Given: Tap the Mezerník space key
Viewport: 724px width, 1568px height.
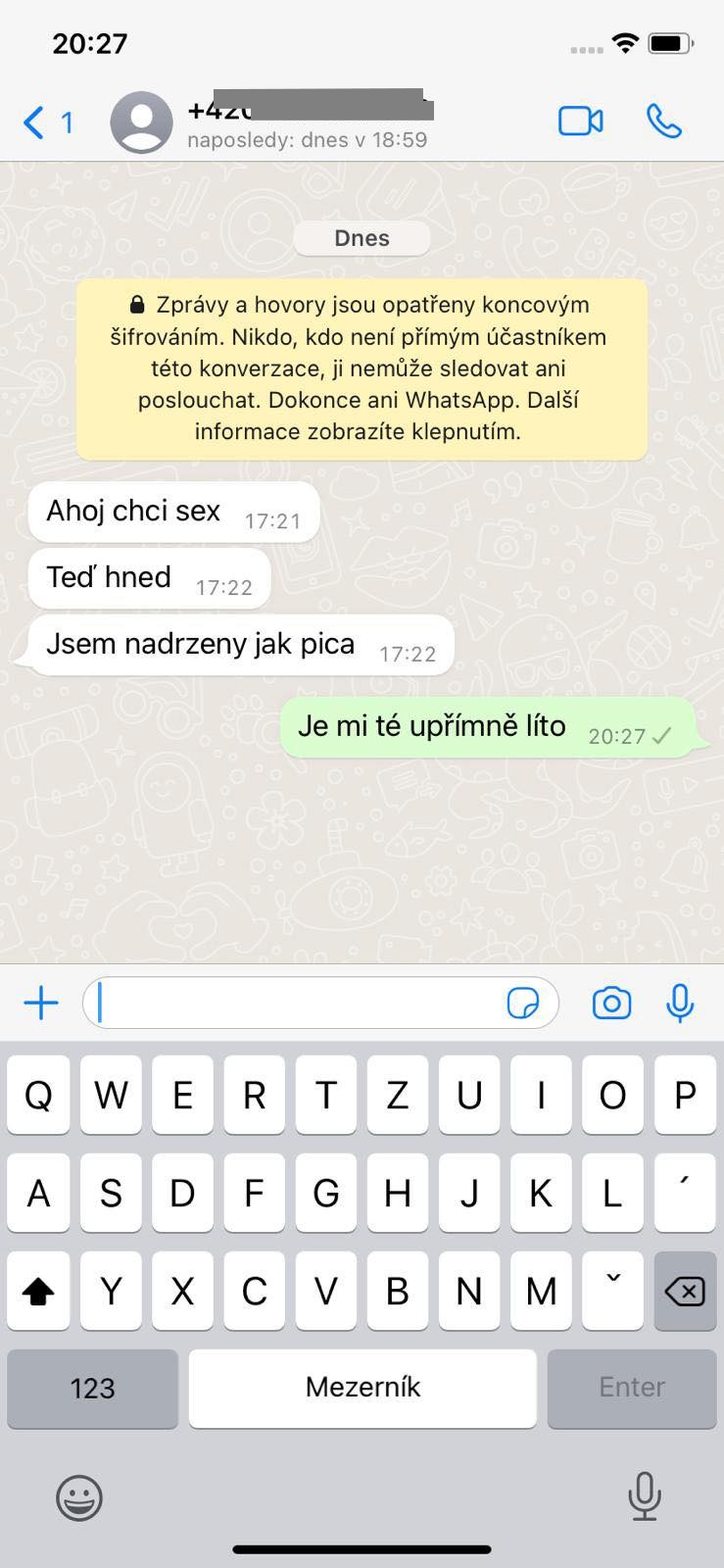Looking at the screenshot, I should click(362, 1388).
